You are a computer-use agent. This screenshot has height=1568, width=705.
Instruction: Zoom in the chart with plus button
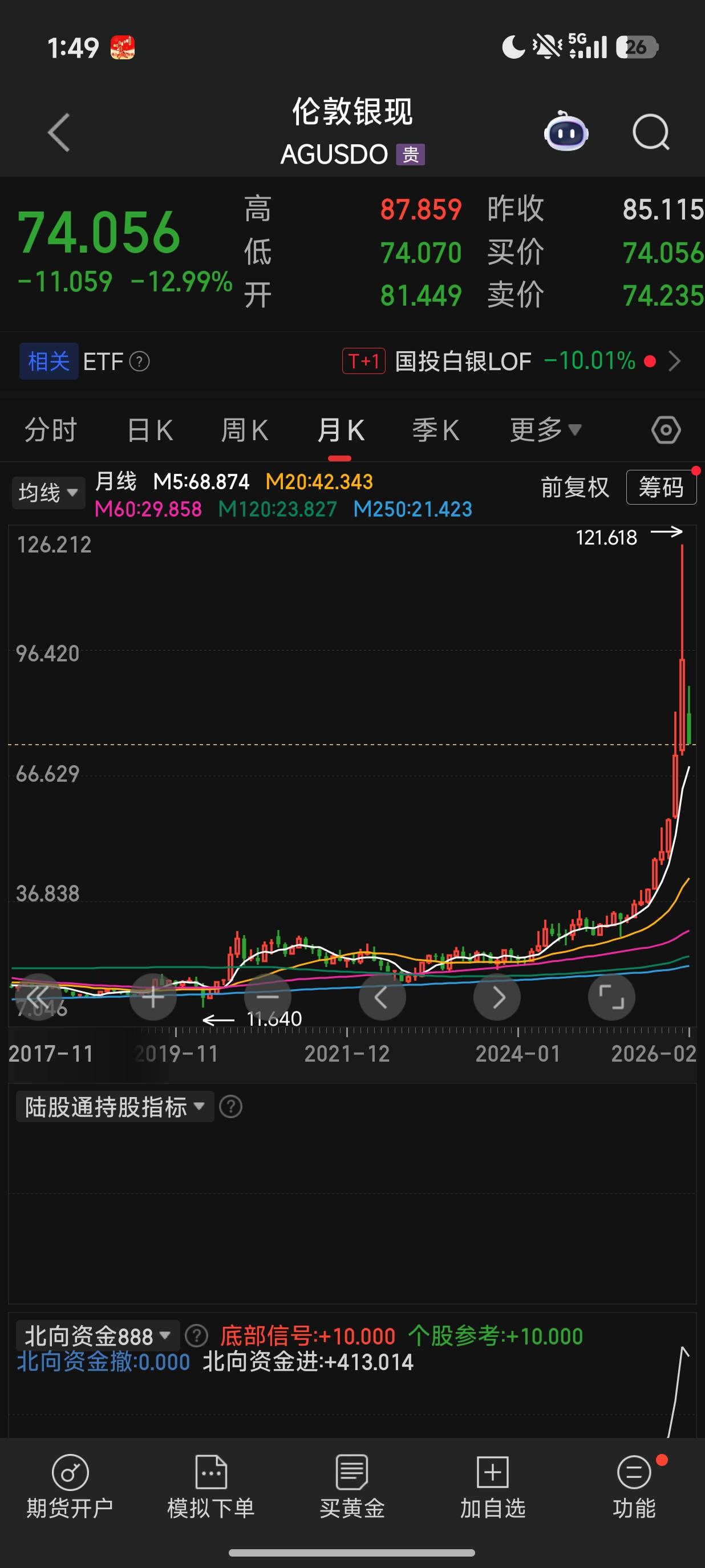click(153, 997)
